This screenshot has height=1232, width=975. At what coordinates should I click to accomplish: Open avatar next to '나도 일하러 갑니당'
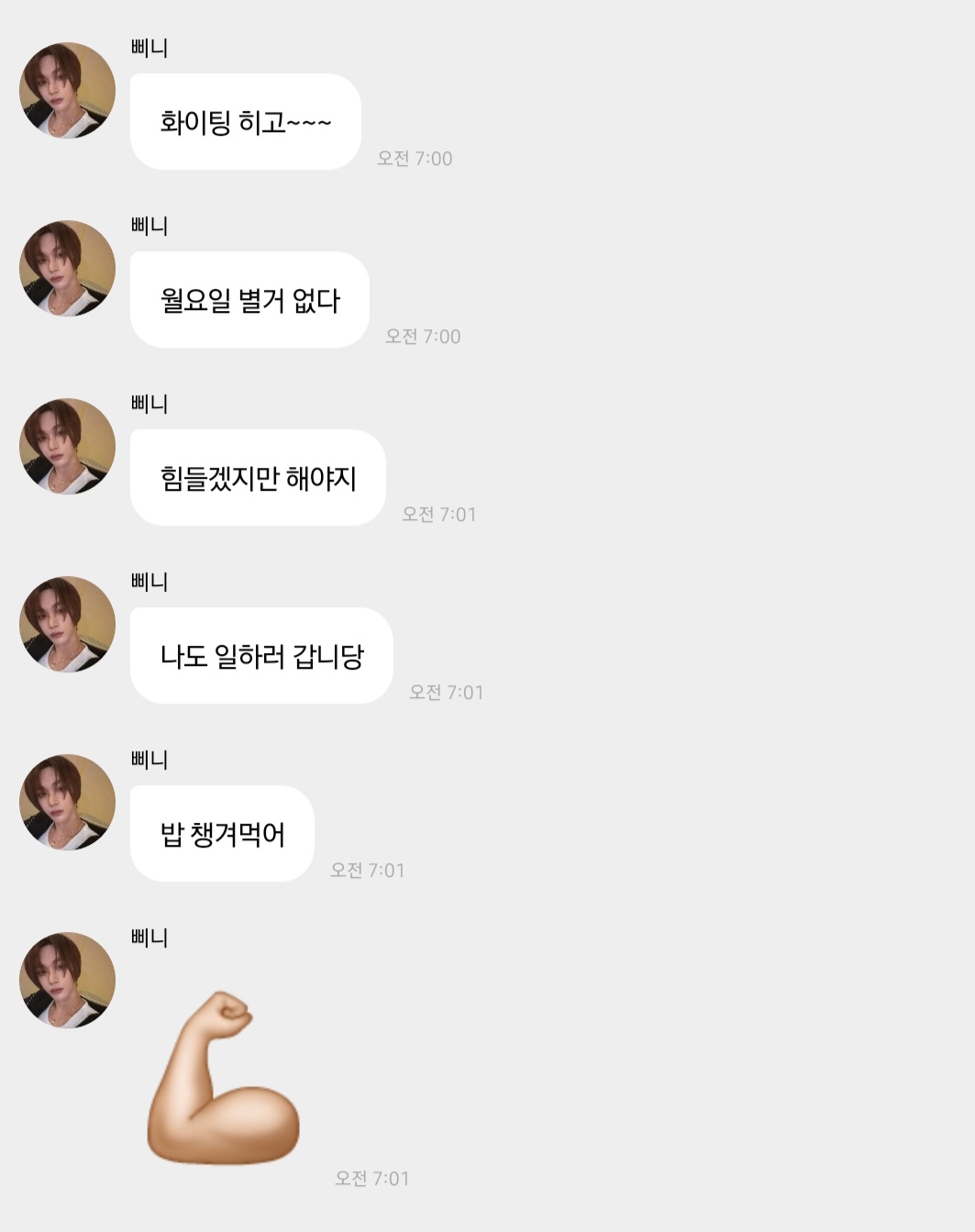pos(66,625)
